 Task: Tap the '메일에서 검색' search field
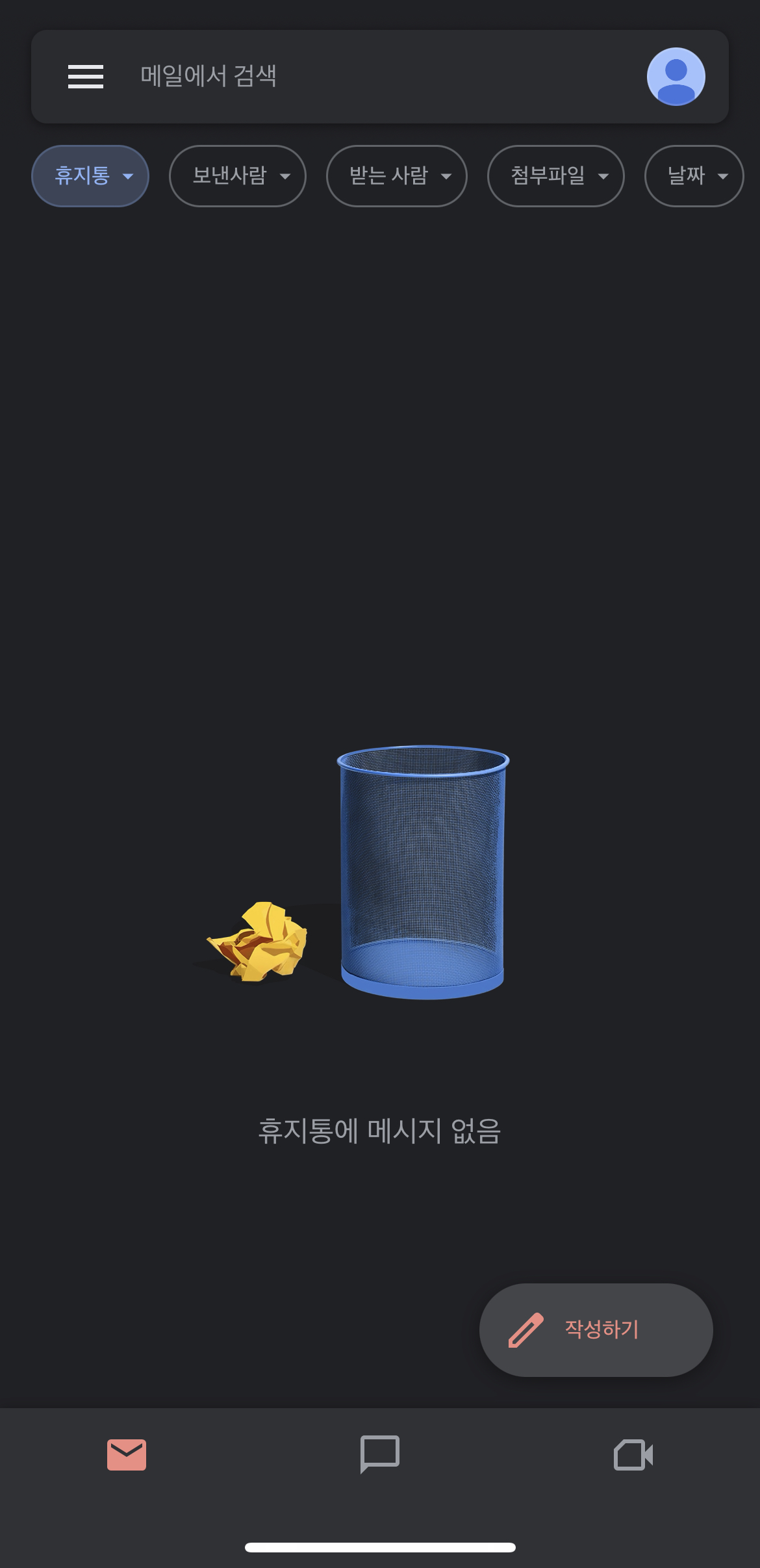pyautogui.click(x=364, y=77)
